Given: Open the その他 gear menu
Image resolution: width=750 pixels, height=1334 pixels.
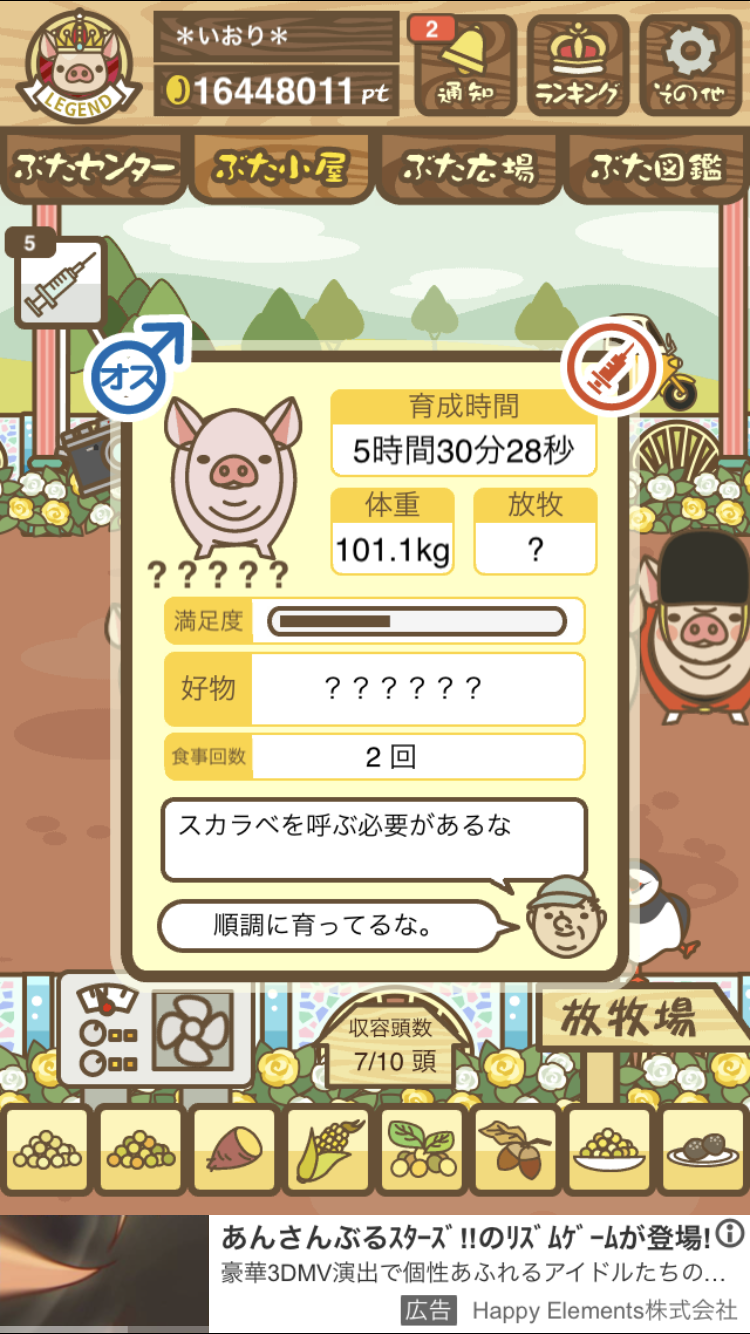Looking at the screenshot, I should (691, 66).
